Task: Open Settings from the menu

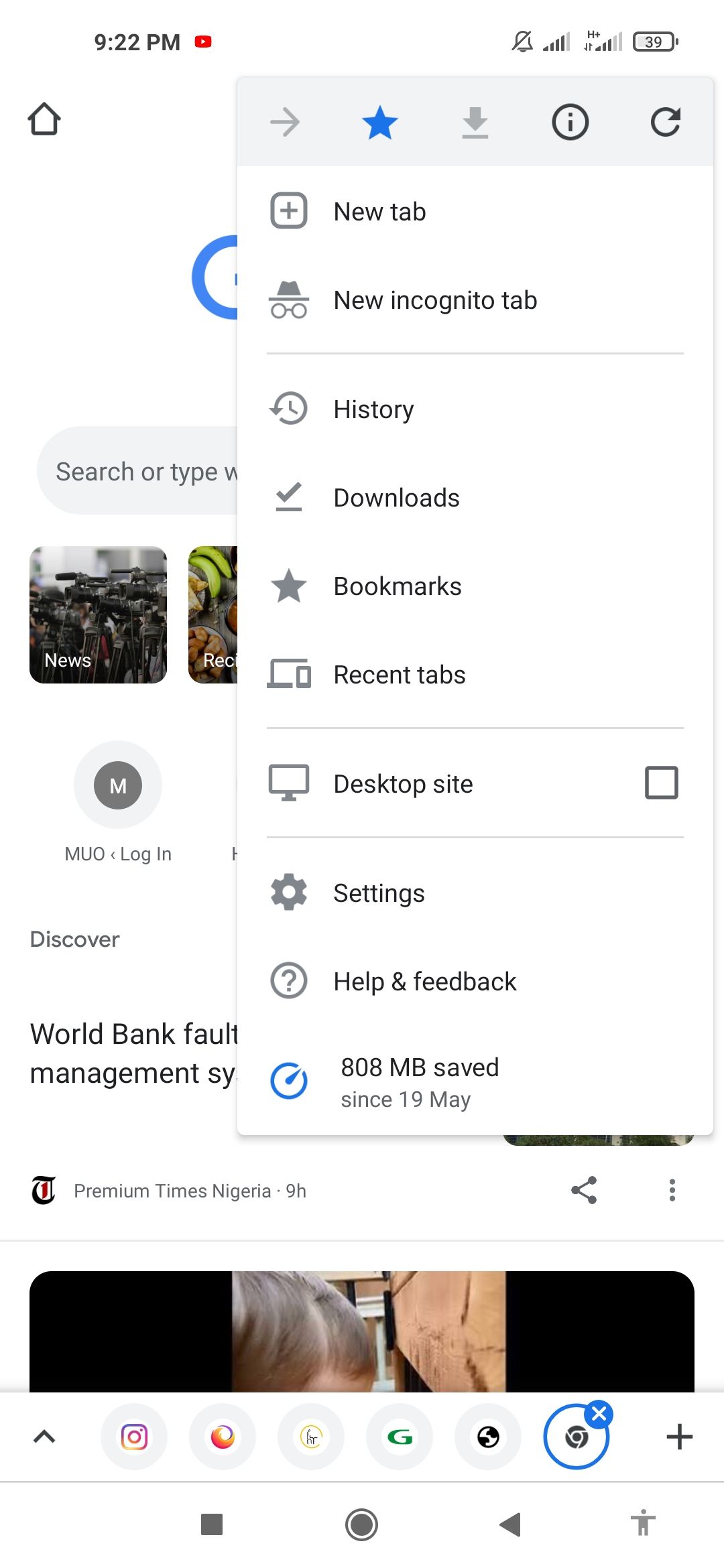Action: [379, 893]
